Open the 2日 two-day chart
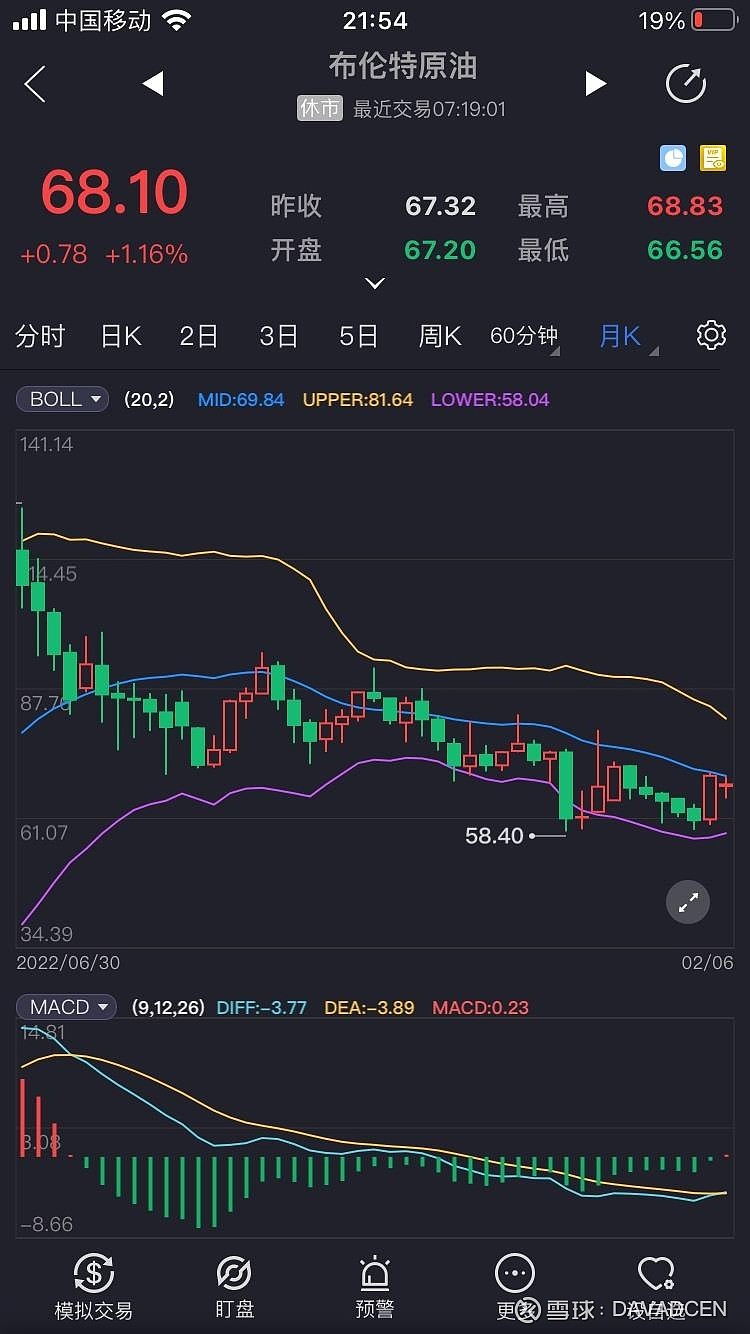The height and width of the screenshot is (1334, 750). click(x=198, y=336)
